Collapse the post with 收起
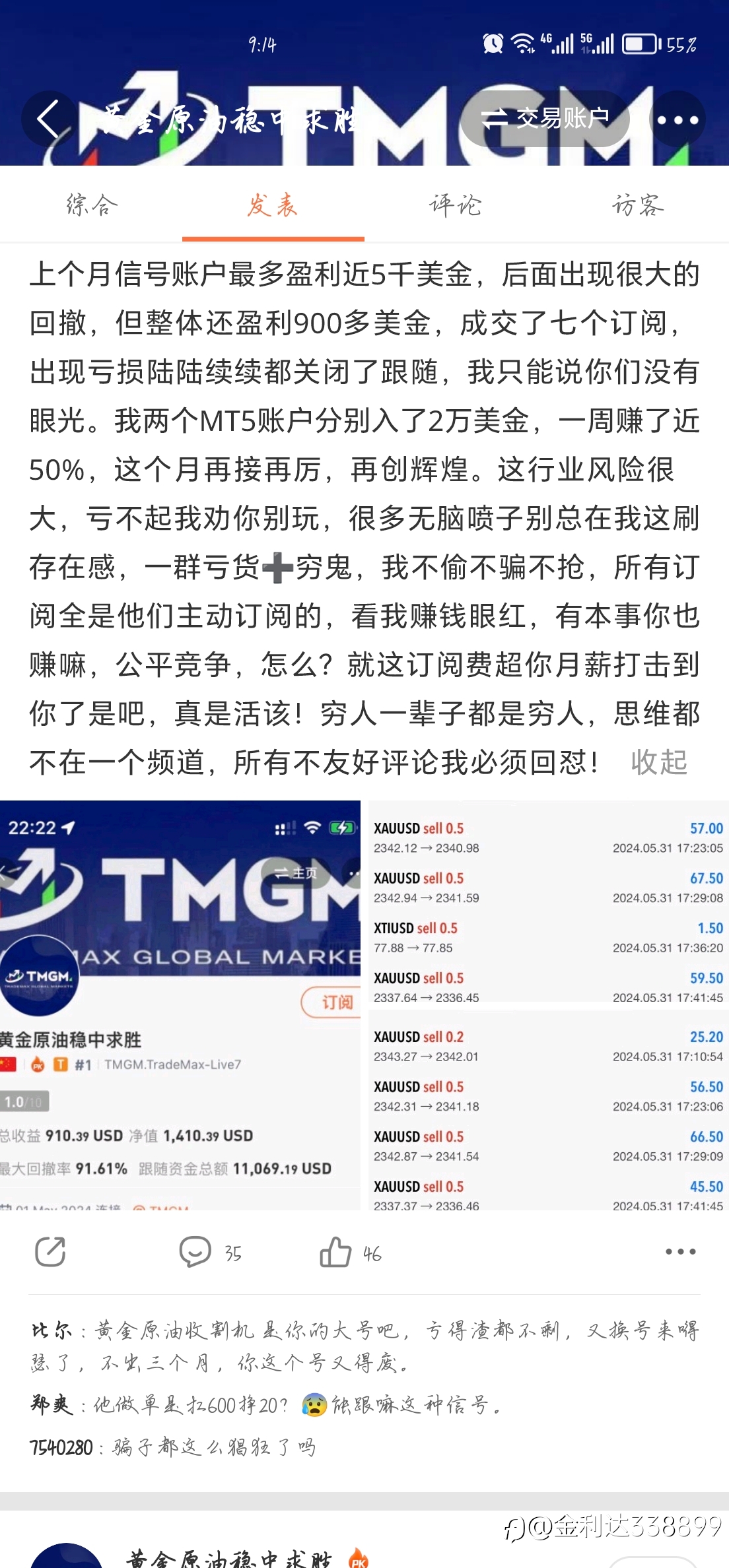Image resolution: width=729 pixels, height=1568 pixels. [x=659, y=762]
